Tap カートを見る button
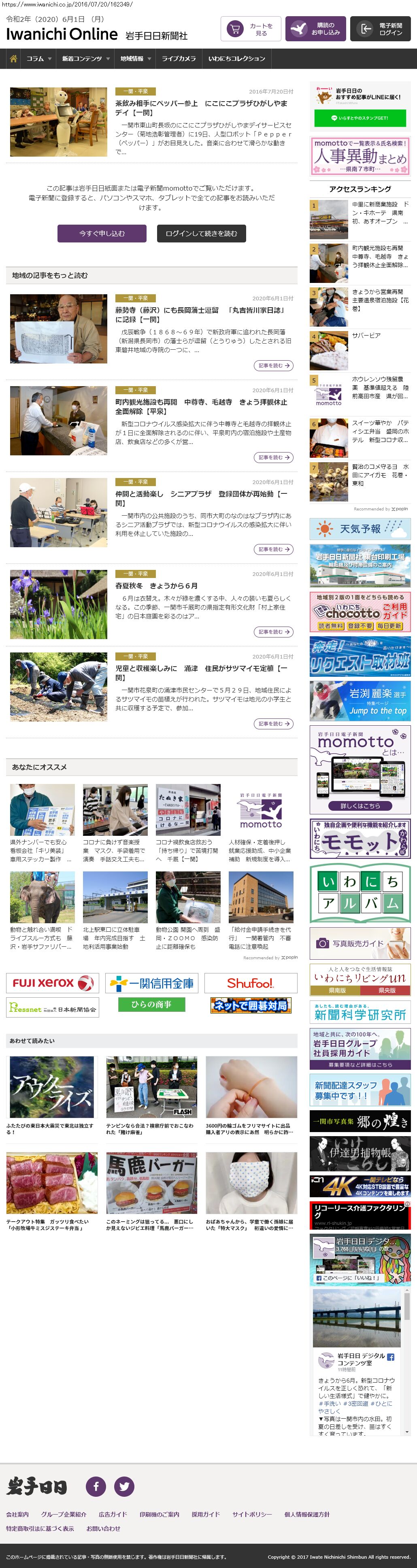Image resolution: width=417 pixels, height=1568 pixels. pyautogui.click(x=250, y=29)
